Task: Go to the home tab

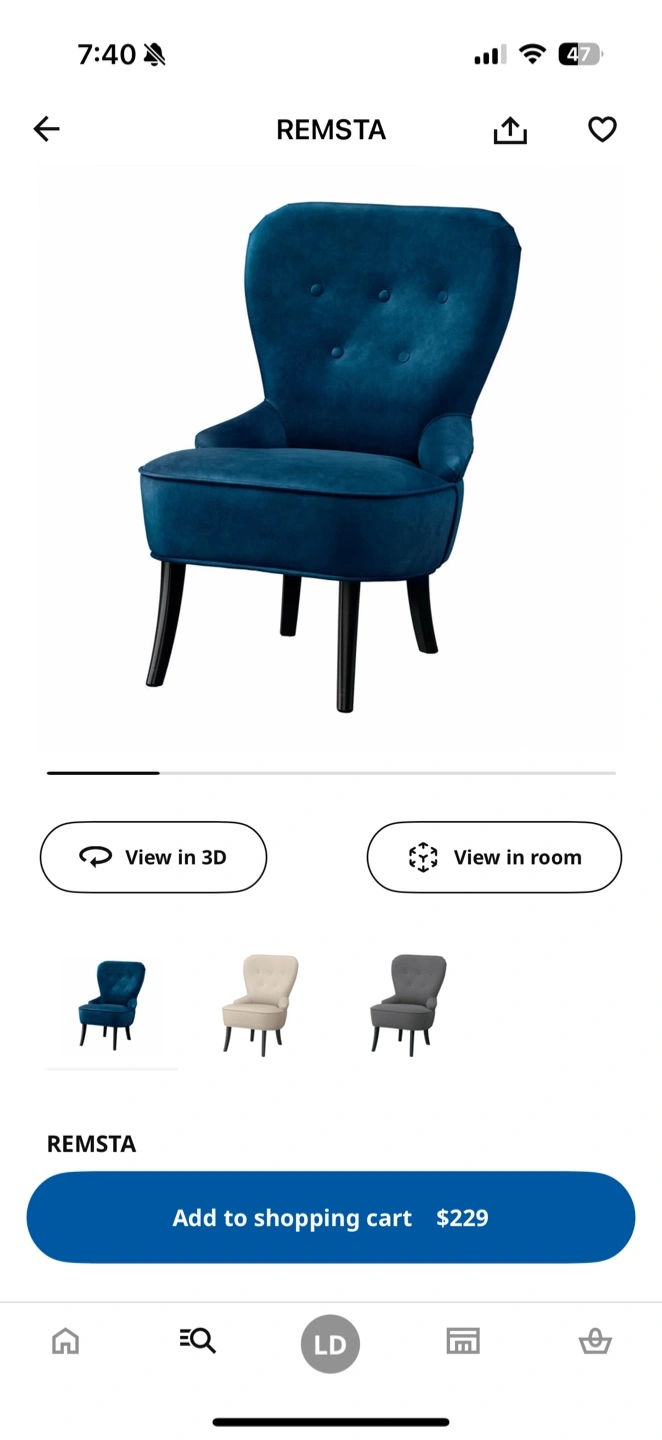Action: pyautogui.click(x=65, y=1341)
